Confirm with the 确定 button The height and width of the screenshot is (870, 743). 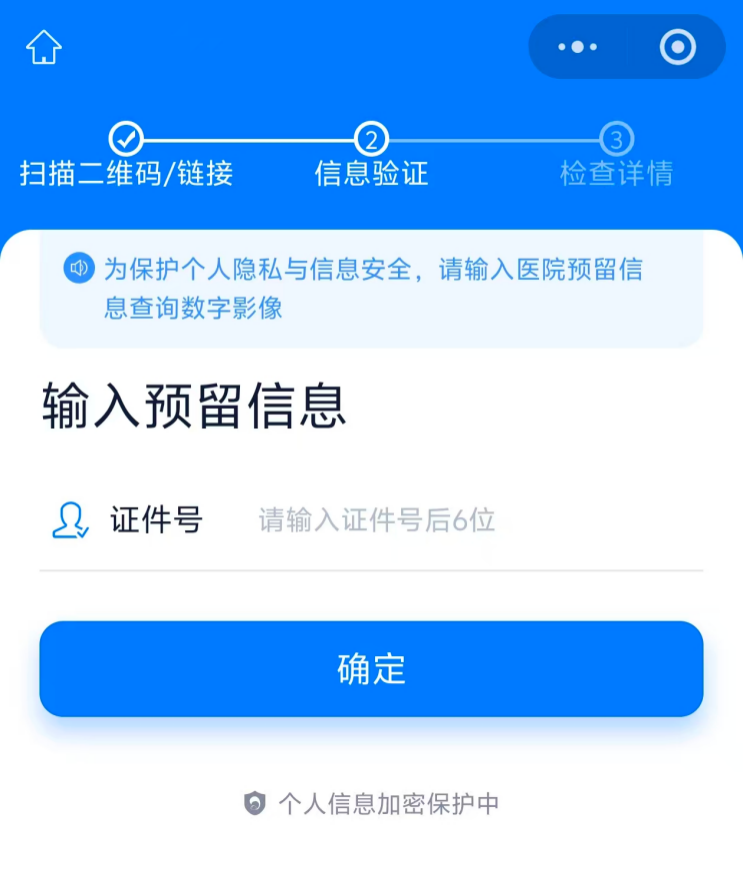pyautogui.click(x=371, y=669)
